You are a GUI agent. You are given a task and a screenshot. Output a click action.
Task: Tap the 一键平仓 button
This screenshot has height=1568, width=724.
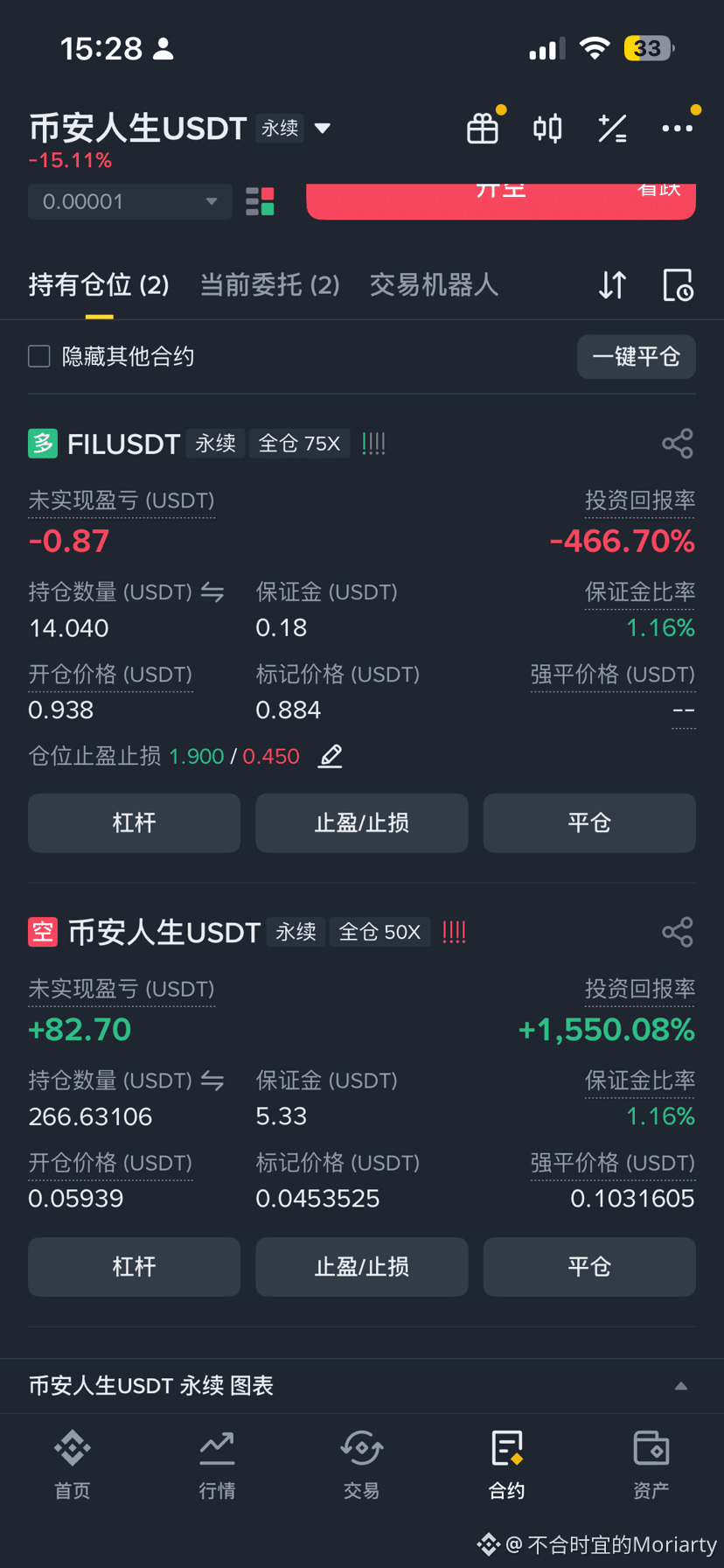[x=636, y=357]
